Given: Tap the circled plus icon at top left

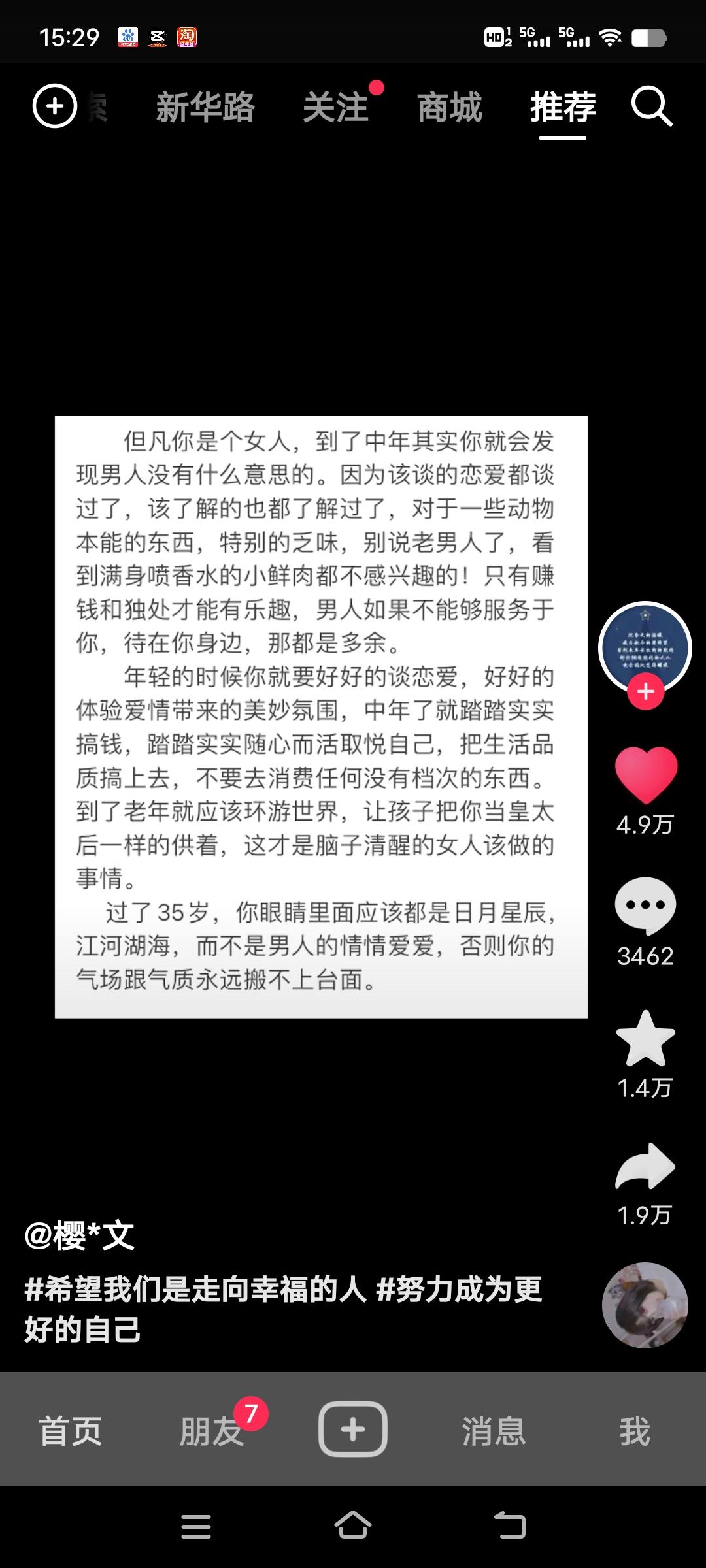Looking at the screenshot, I should coord(55,106).
